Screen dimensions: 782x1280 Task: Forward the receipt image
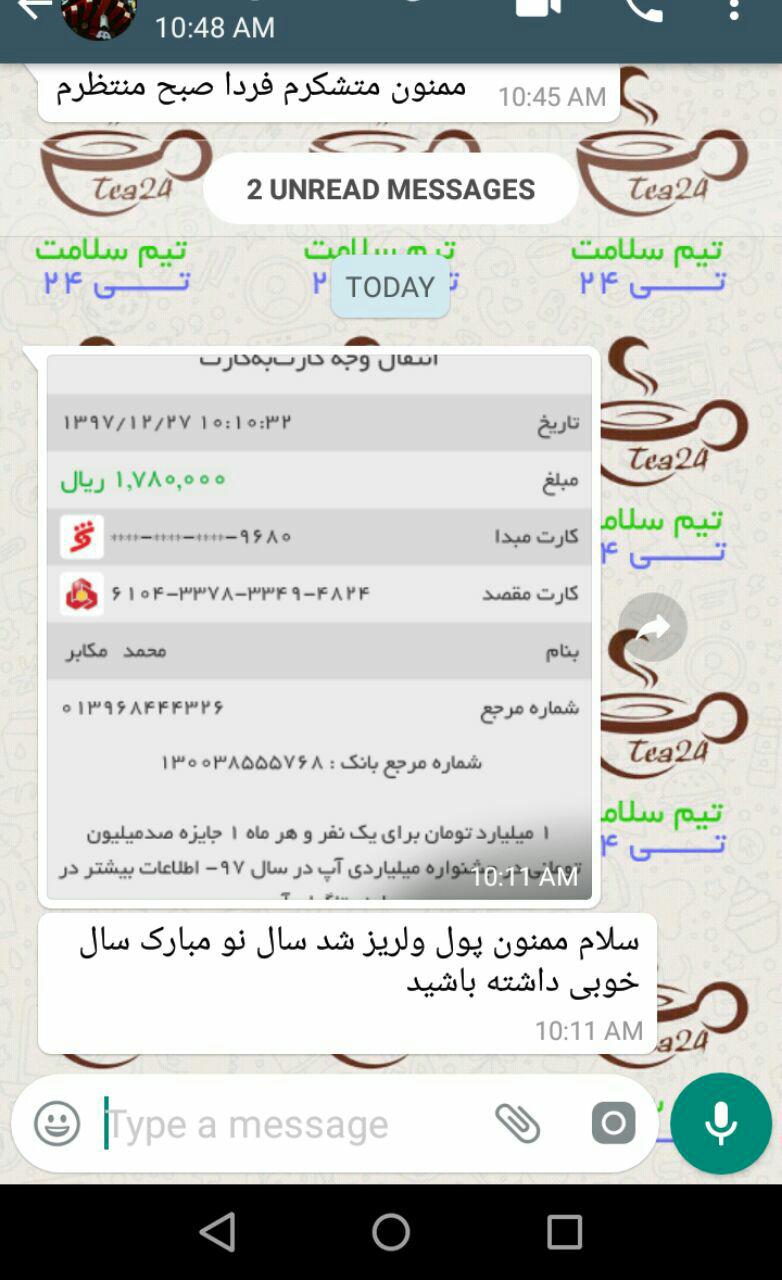pos(652,627)
